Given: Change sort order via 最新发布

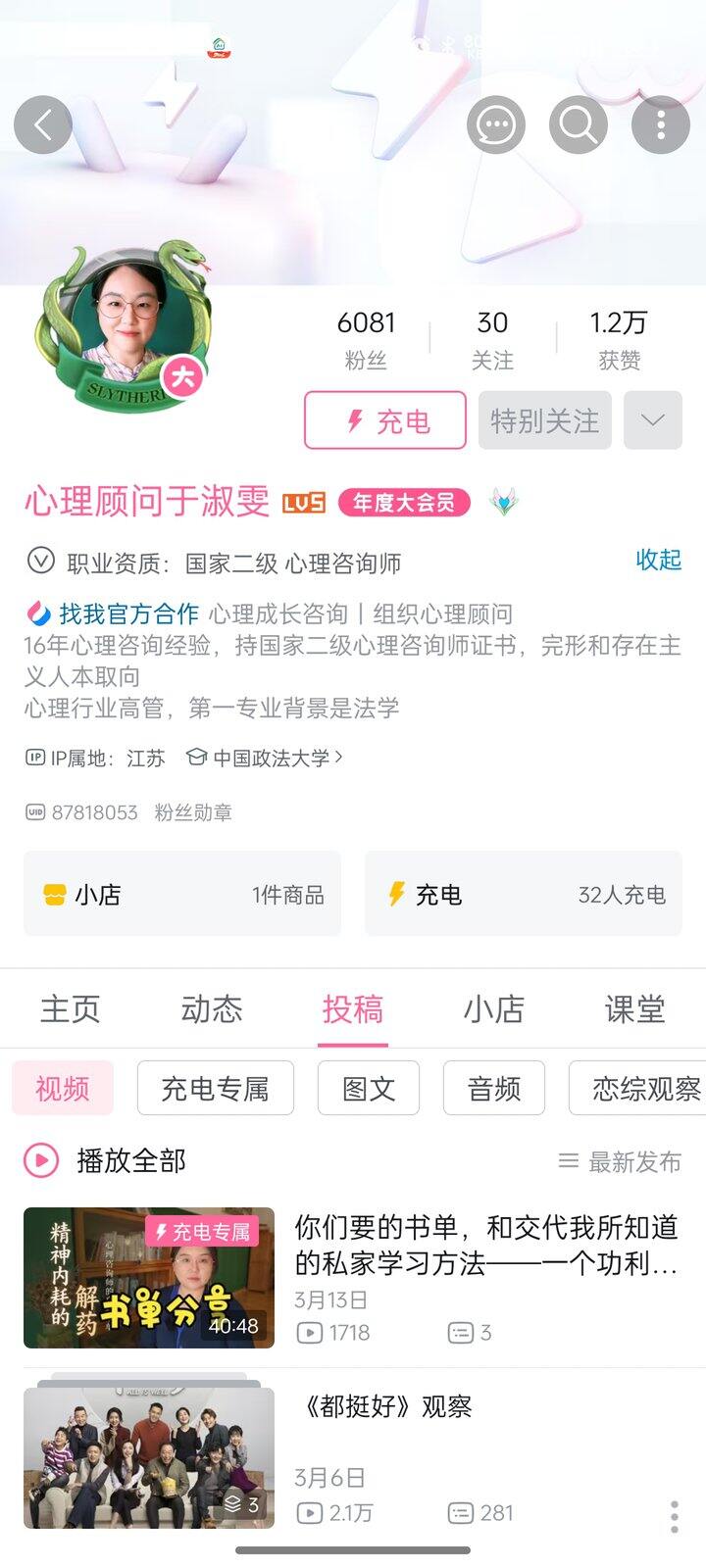Looking at the screenshot, I should 620,1162.
